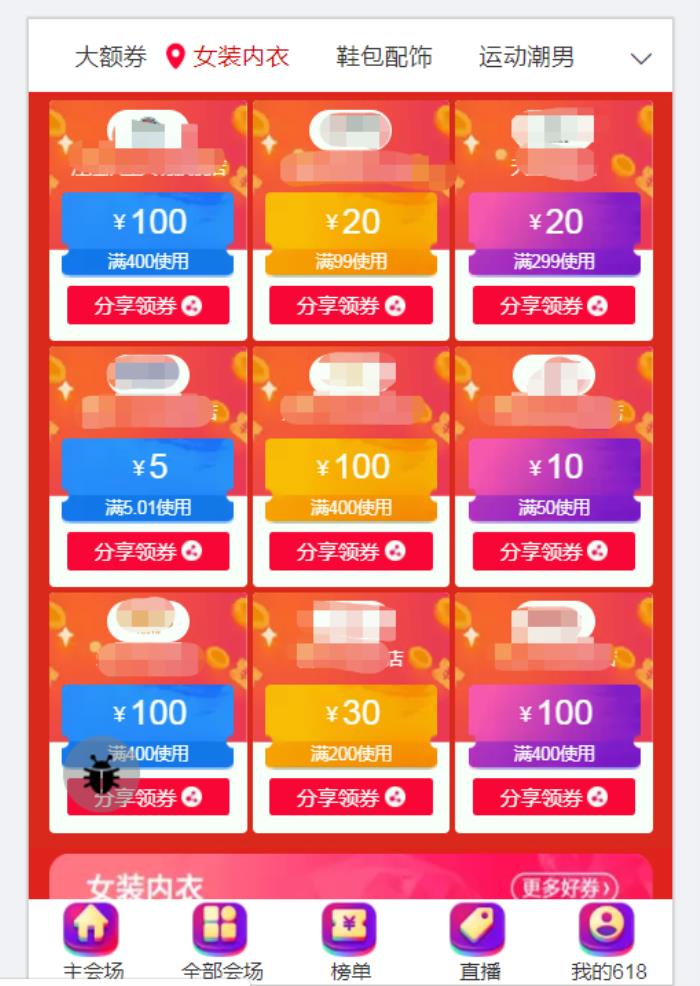Claim the purple ¥100 满400使用 coupon
The image size is (700, 986).
click(x=553, y=798)
